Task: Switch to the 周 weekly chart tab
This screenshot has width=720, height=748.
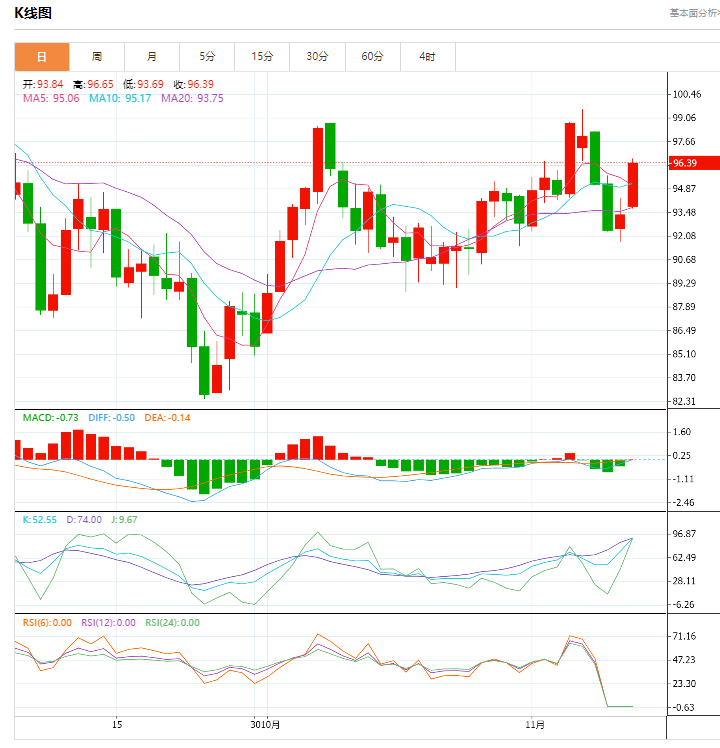Action: (x=97, y=57)
